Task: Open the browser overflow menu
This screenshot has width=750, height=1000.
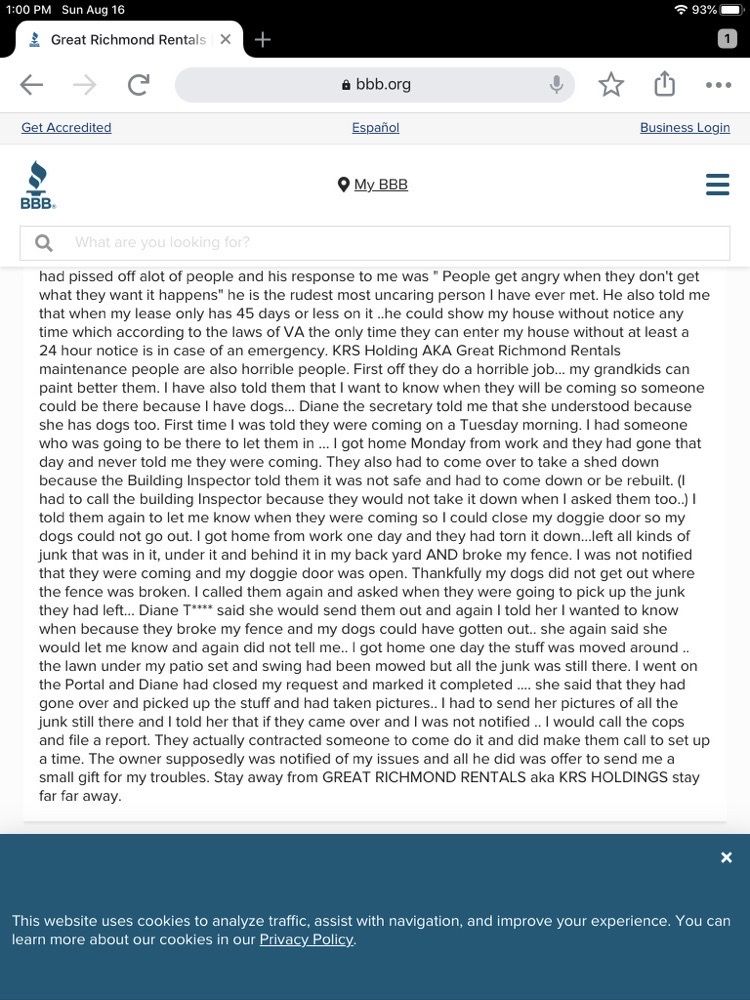Action: (719, 84)
